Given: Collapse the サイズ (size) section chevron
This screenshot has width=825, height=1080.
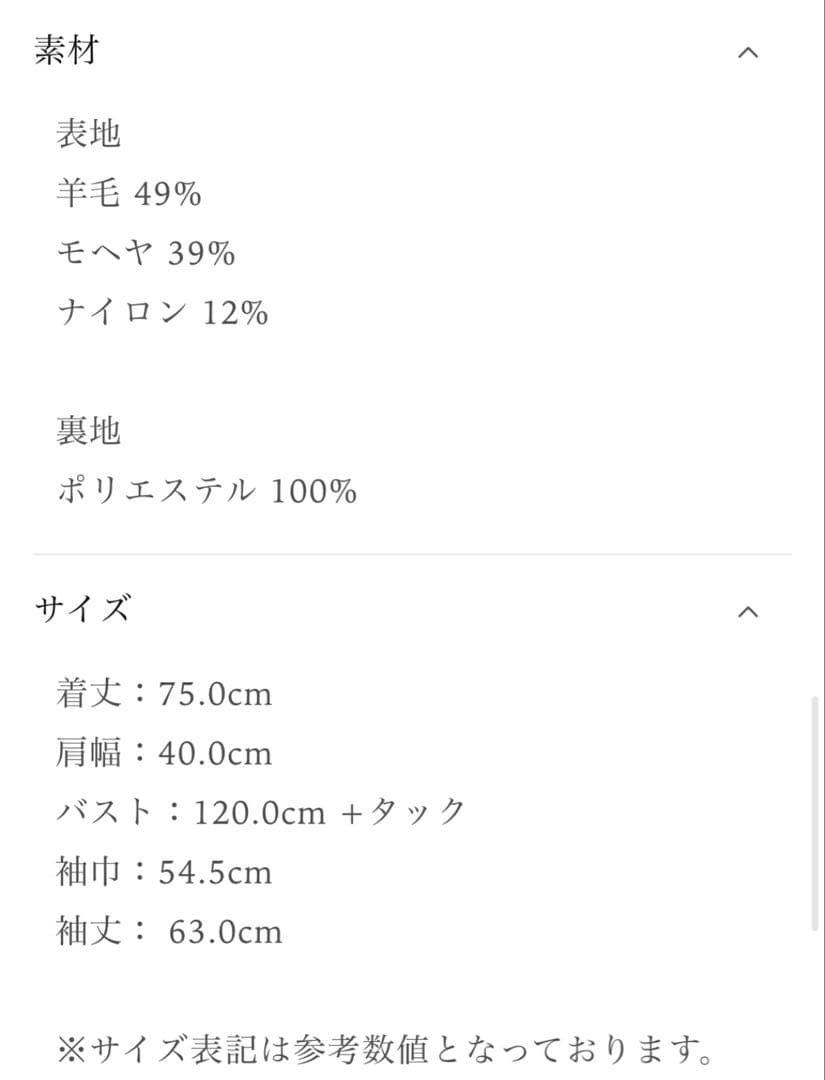Looking at the screenshot, I should 745,611.
